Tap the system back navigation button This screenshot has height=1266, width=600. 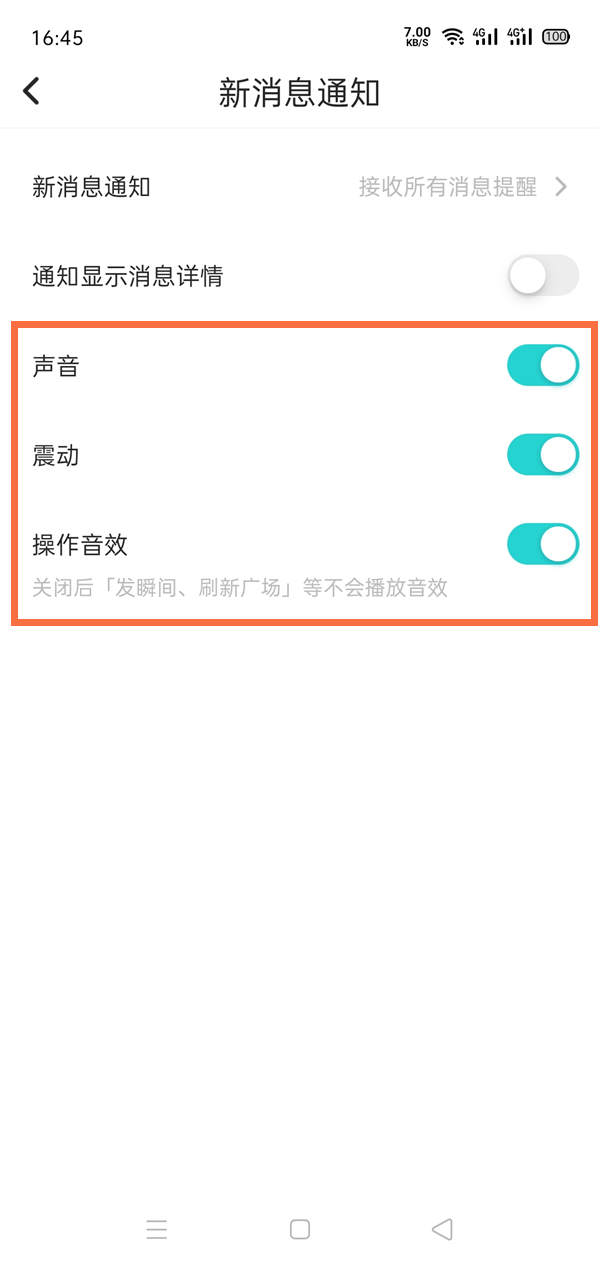[442, 1230]
